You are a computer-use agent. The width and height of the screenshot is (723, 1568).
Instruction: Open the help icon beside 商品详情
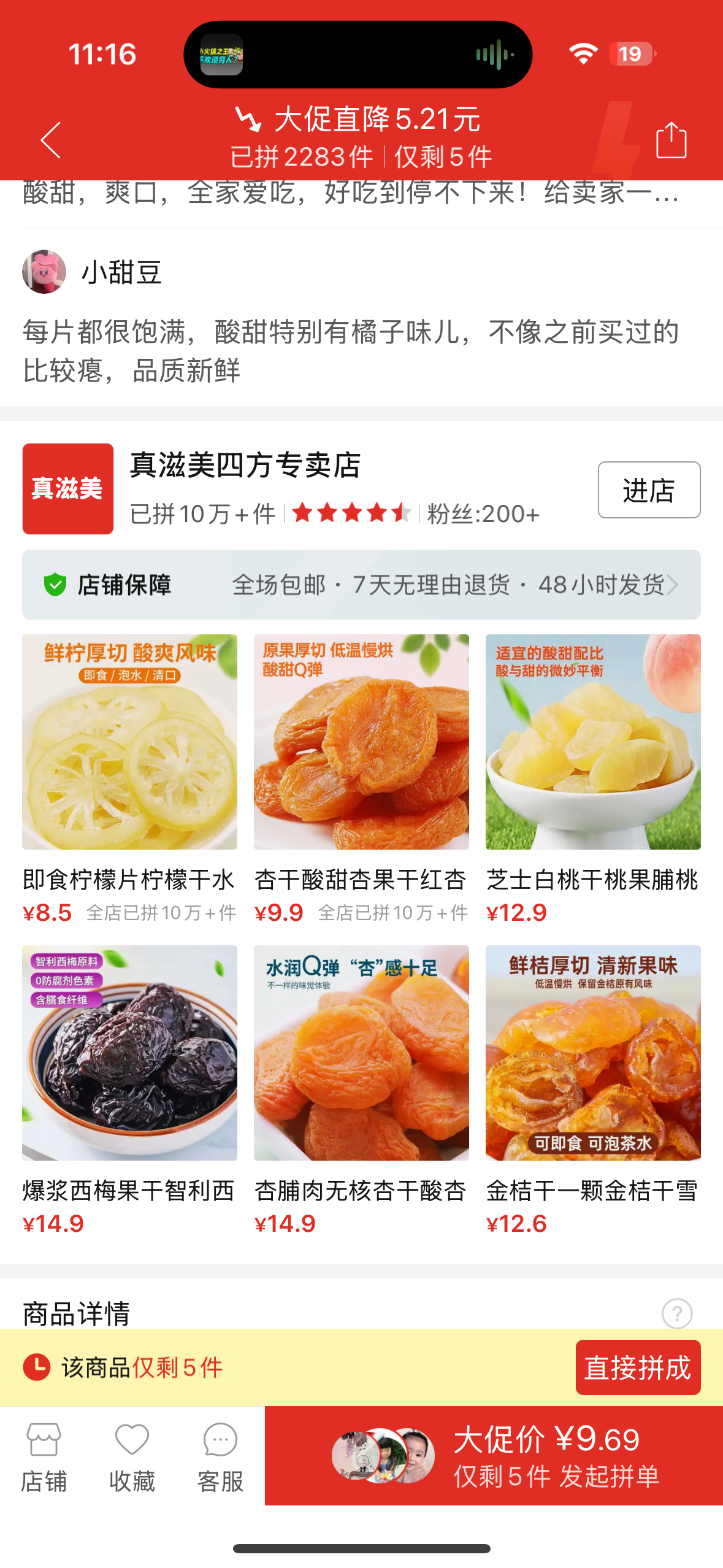[677, 1313]
